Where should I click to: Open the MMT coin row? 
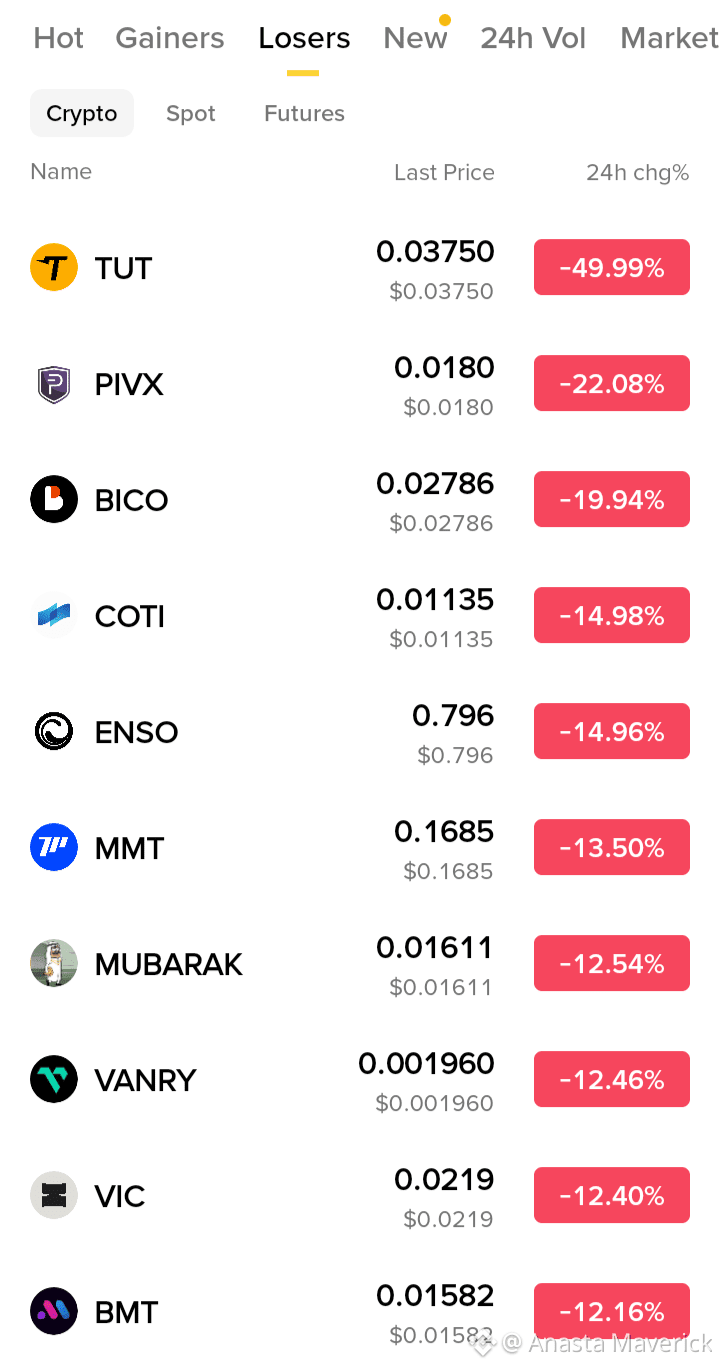tap(360, 848)
